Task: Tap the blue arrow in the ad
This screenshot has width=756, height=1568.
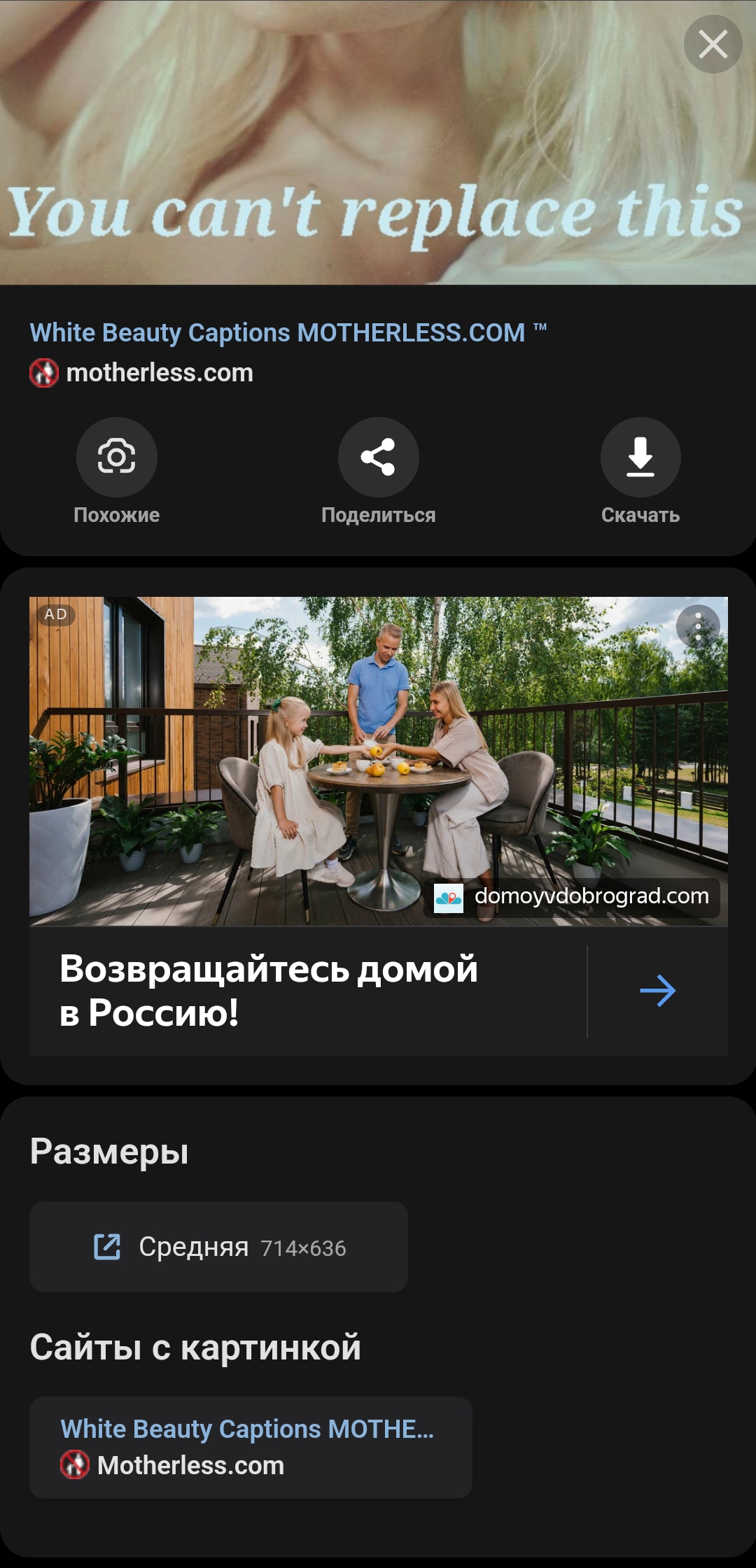Action: click(657, 991)
